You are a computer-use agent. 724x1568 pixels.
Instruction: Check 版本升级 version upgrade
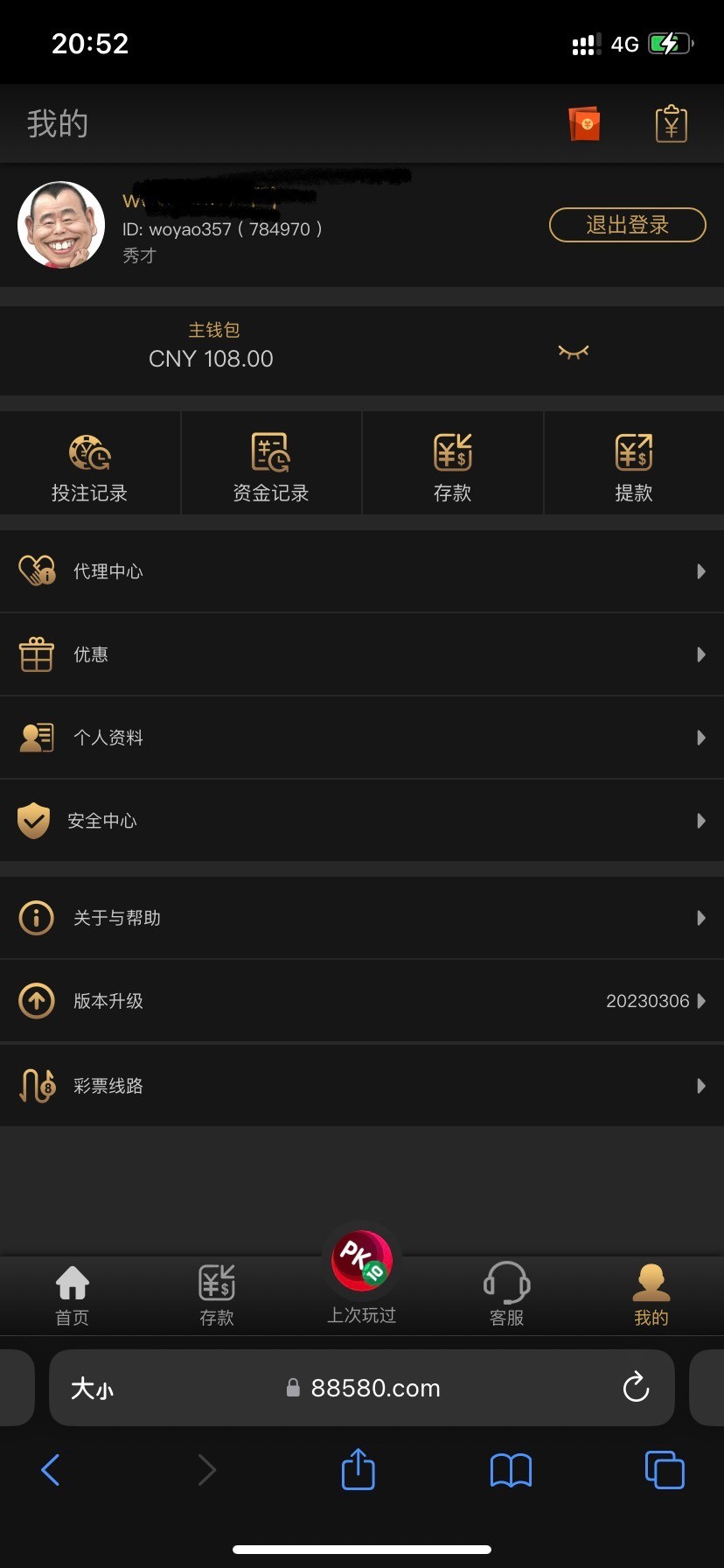click(x=362, y=1001)
